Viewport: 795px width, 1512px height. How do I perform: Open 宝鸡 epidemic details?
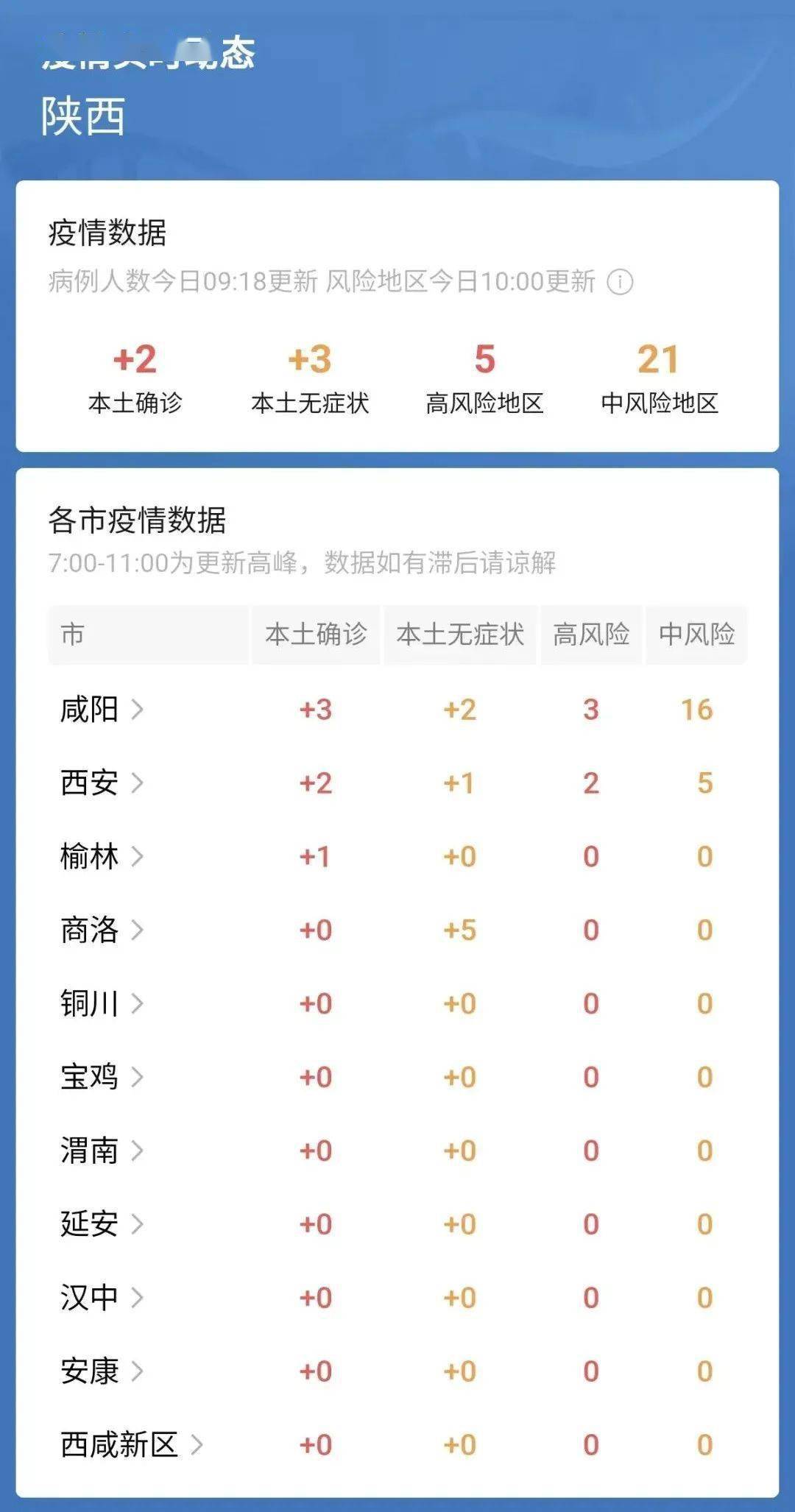click(x=102, y=1077)
